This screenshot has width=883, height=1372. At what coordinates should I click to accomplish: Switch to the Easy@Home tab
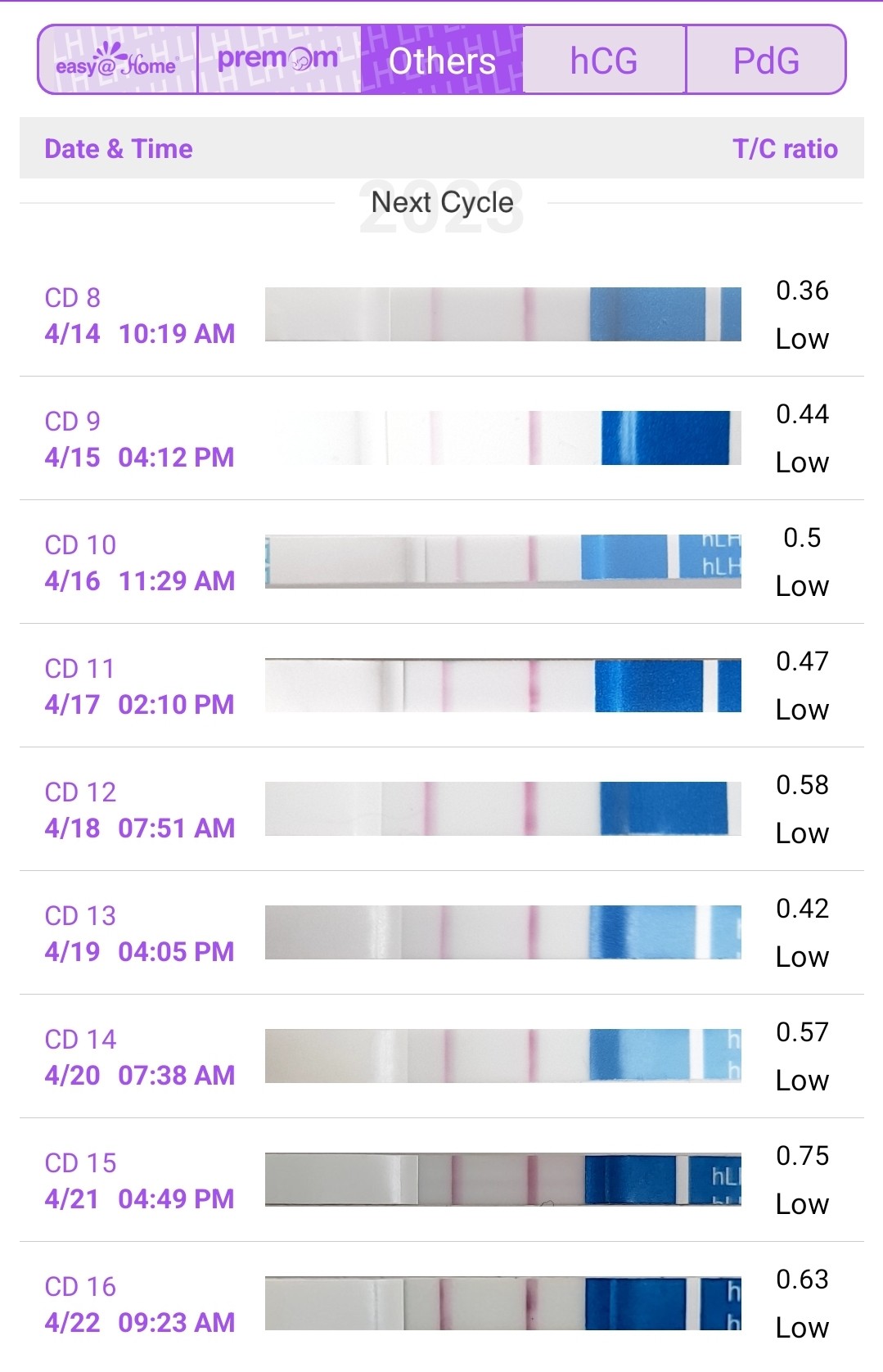[118, 61]
